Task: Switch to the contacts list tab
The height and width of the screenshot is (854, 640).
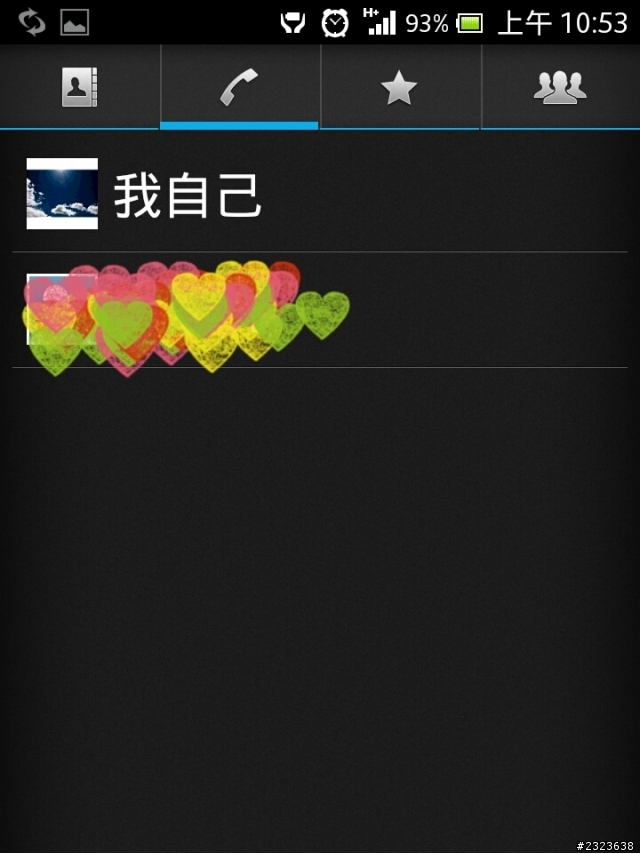Action: (79, 89)
